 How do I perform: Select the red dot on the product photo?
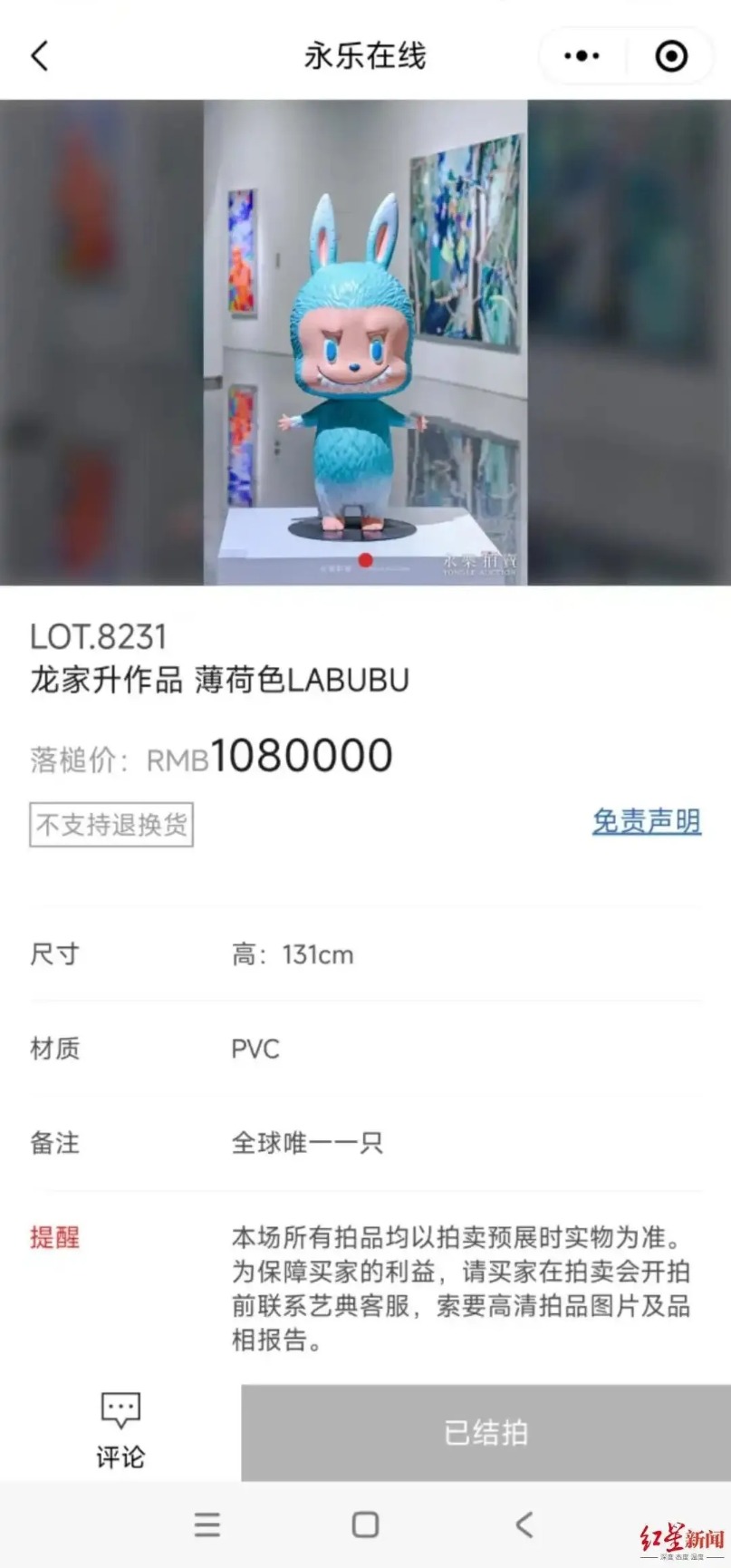pos(365,560)
